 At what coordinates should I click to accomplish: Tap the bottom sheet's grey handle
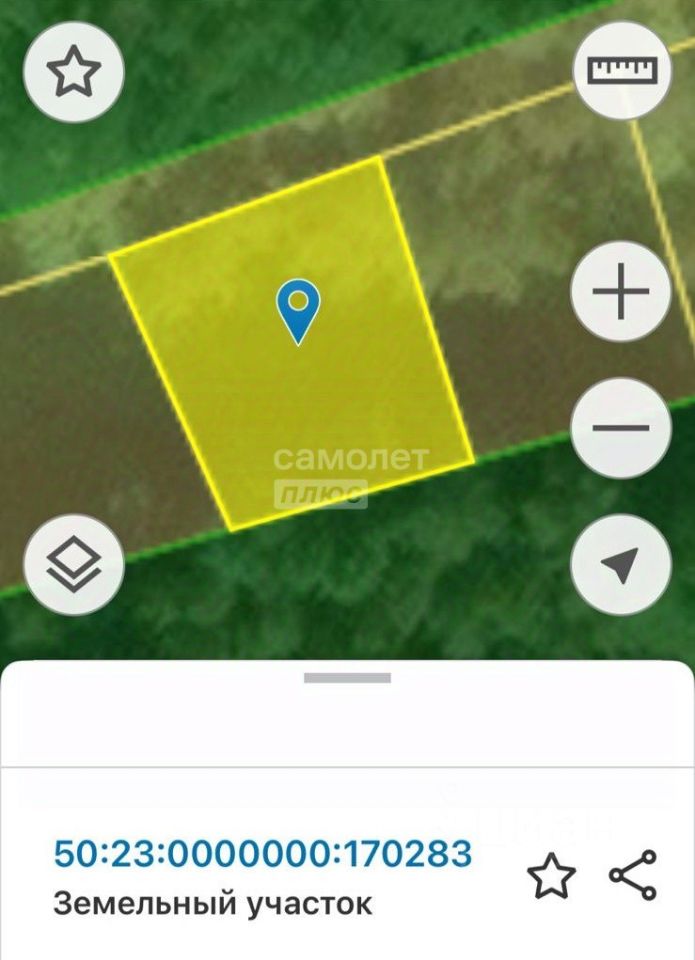[x=347, y=678]
